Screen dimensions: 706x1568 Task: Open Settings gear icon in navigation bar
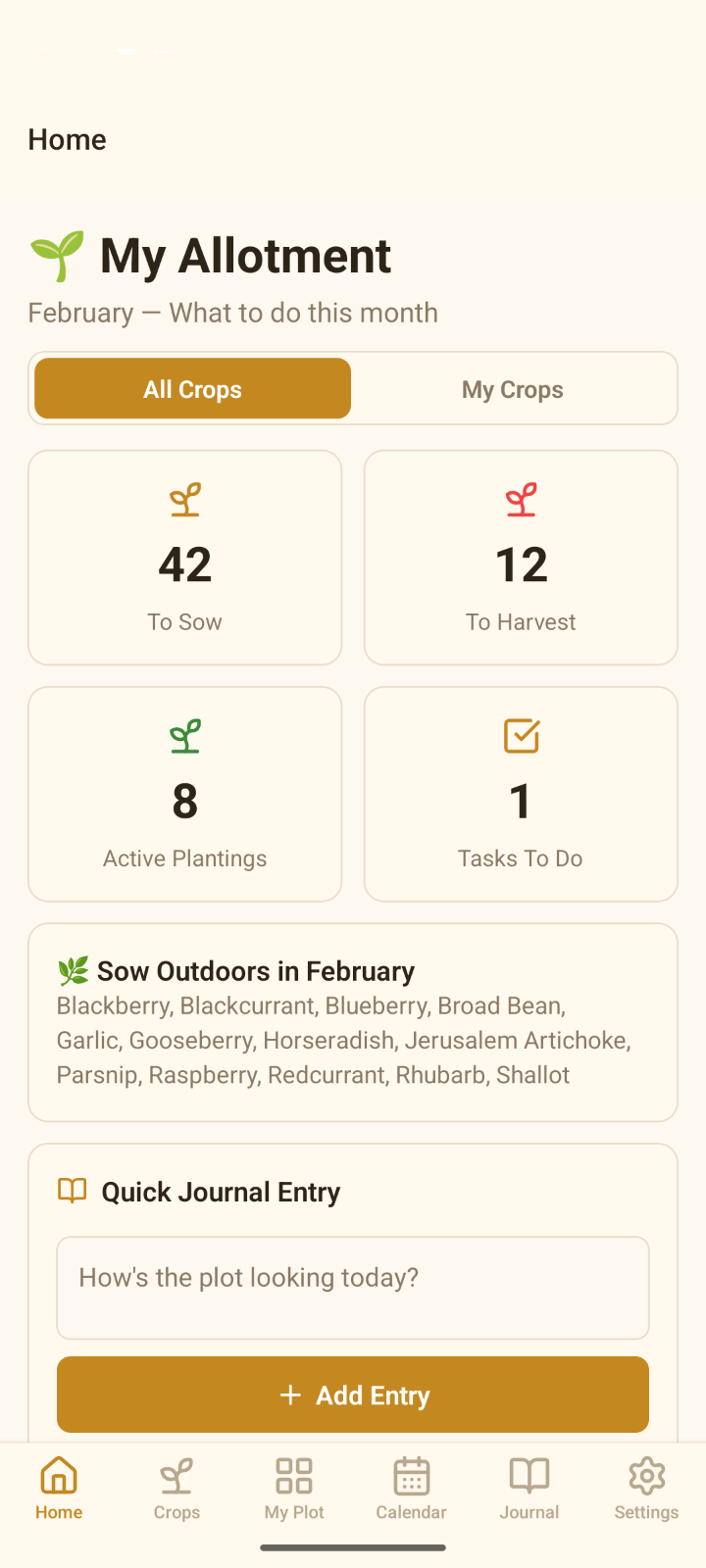click(647, 1475)
